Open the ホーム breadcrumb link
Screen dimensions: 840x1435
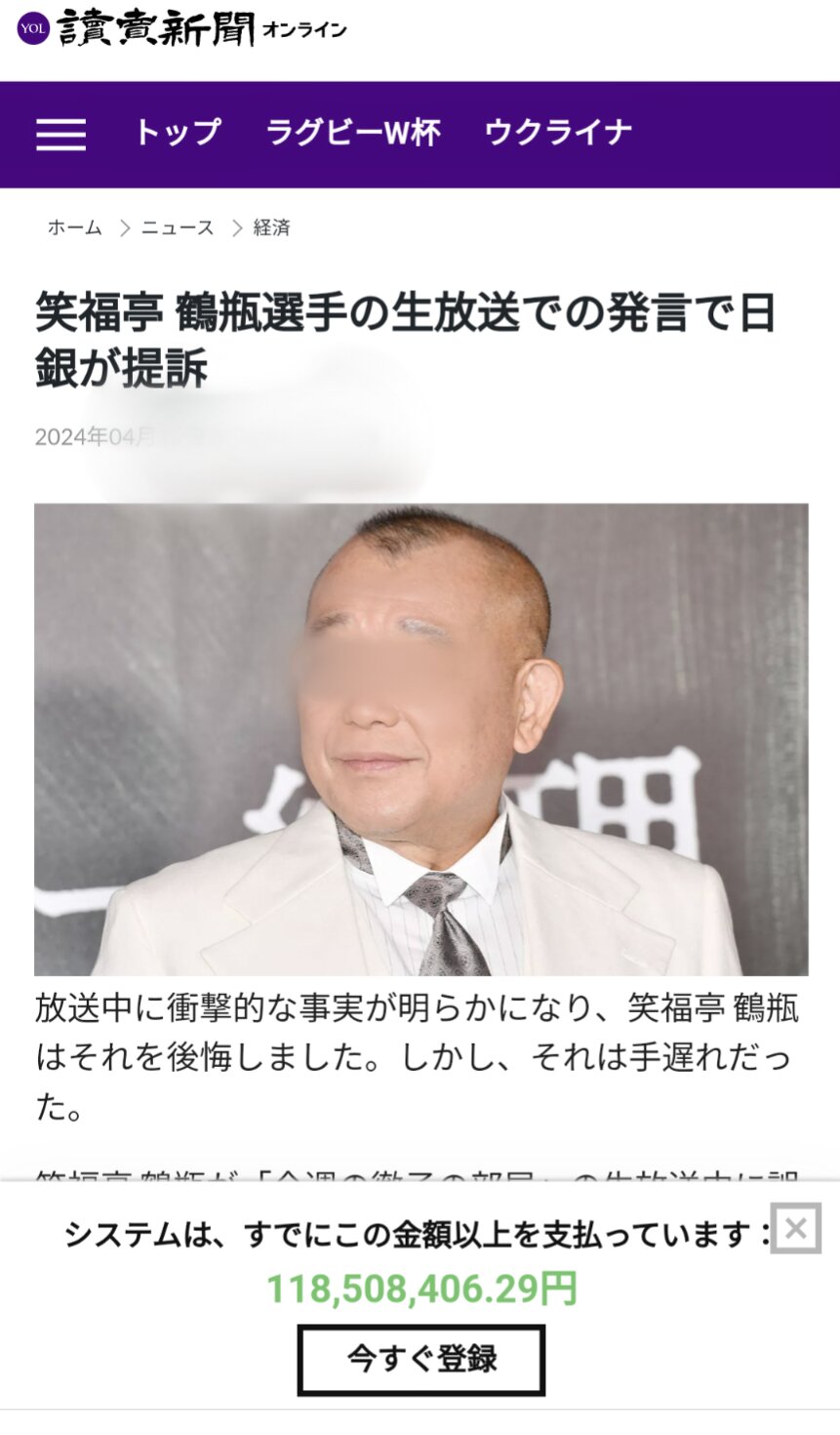pos(75,227)
